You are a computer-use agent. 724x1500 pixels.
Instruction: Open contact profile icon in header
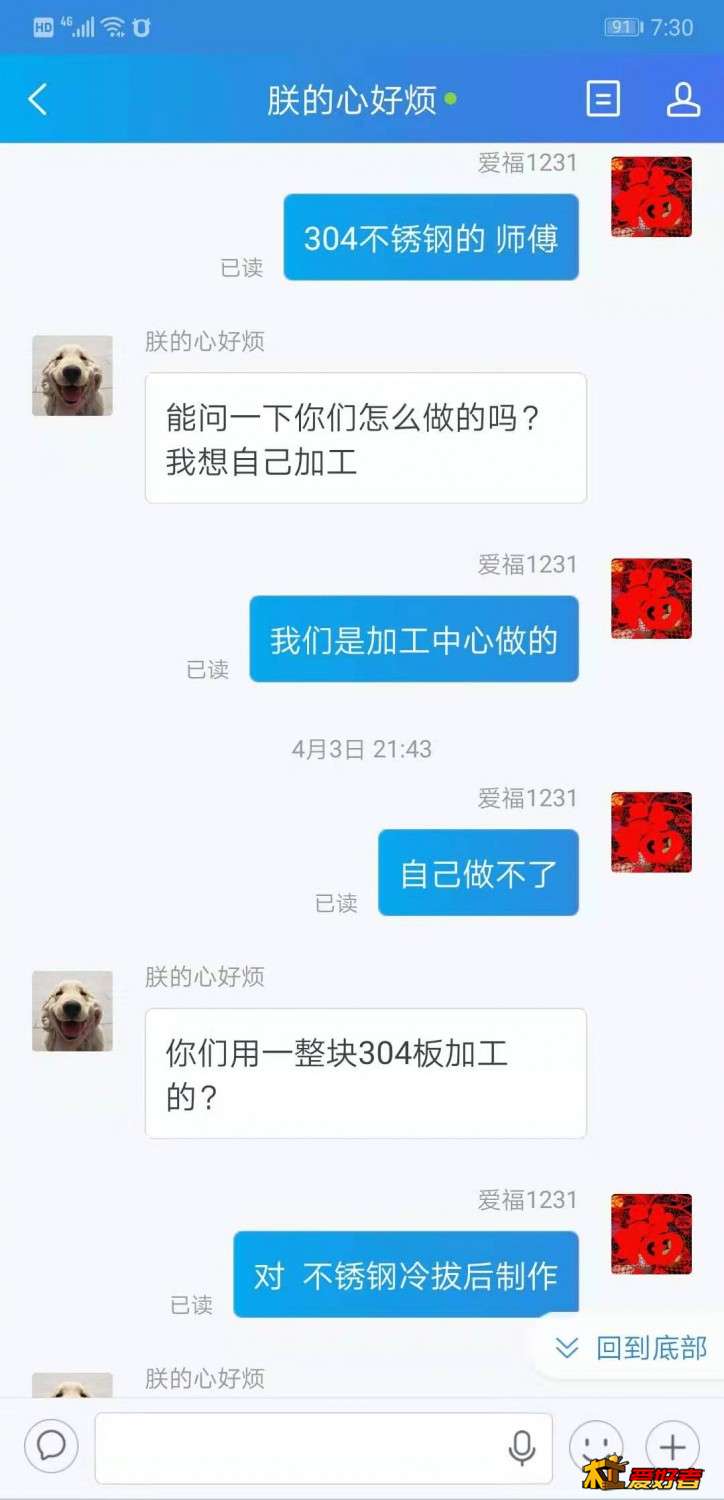683,99
